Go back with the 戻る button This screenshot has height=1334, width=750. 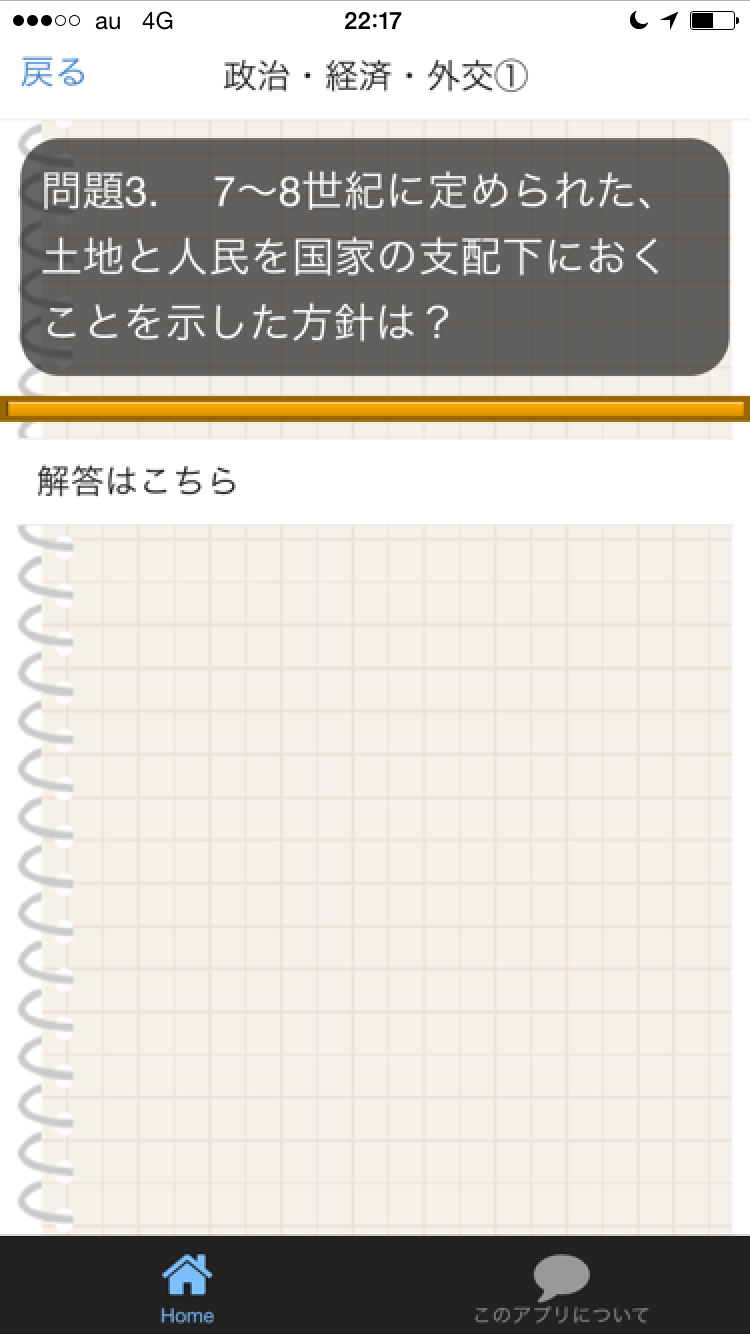point(54,75)
